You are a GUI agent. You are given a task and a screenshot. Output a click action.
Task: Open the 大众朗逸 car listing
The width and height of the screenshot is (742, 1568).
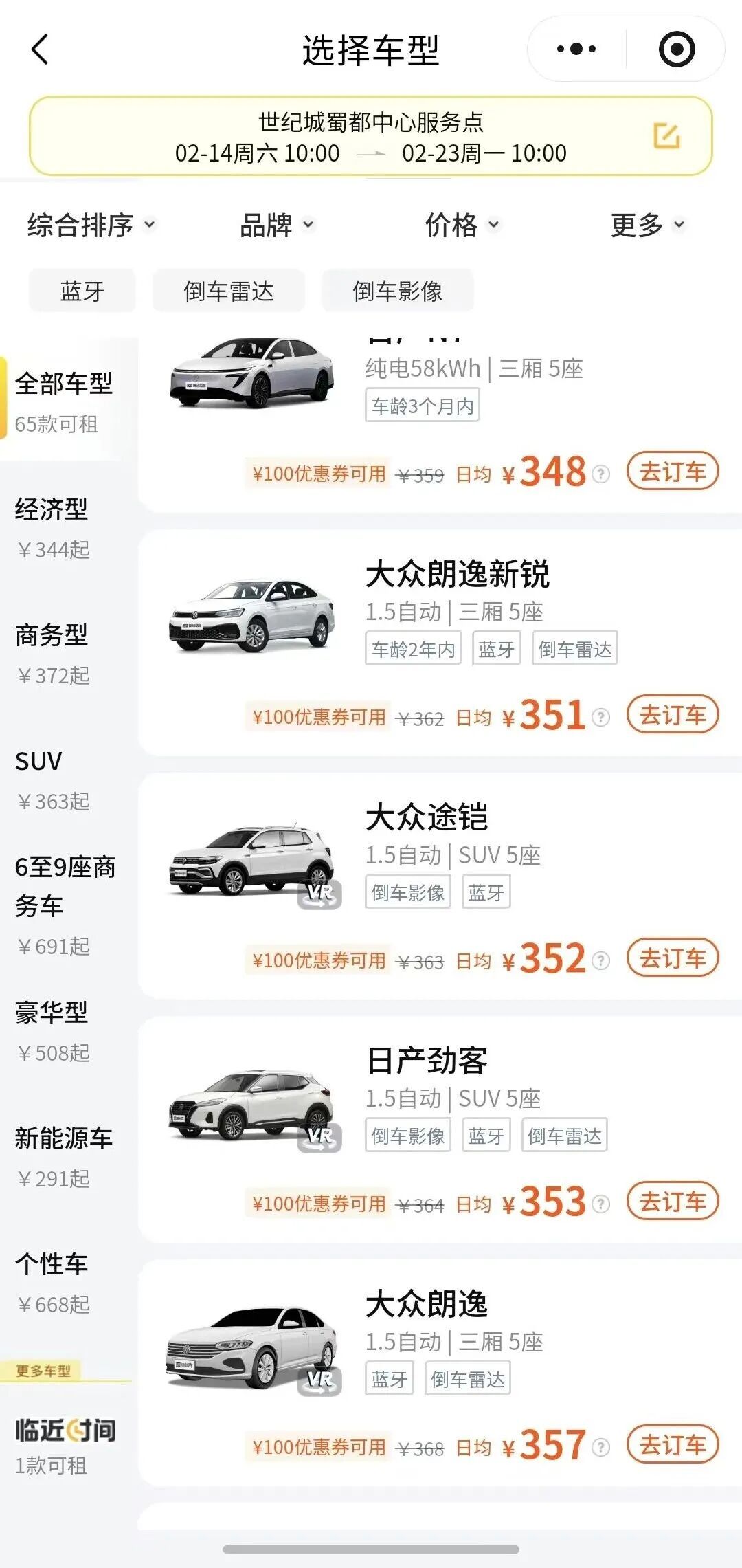point(426,1304)
